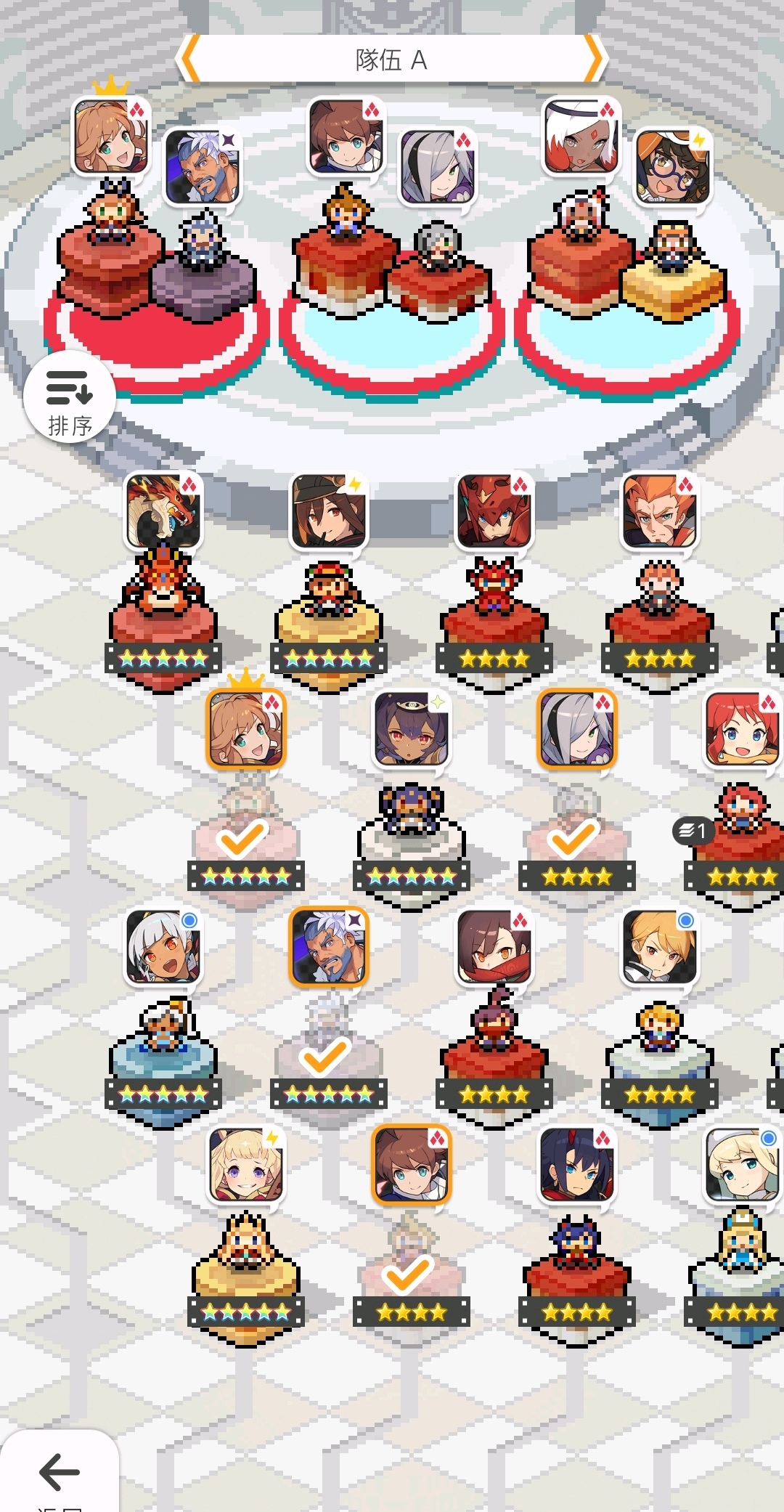The width and height of the screenshot is (784, 1512).
Task: Go back using the bottom-left arrow
Action: (x=60, y=1473)
